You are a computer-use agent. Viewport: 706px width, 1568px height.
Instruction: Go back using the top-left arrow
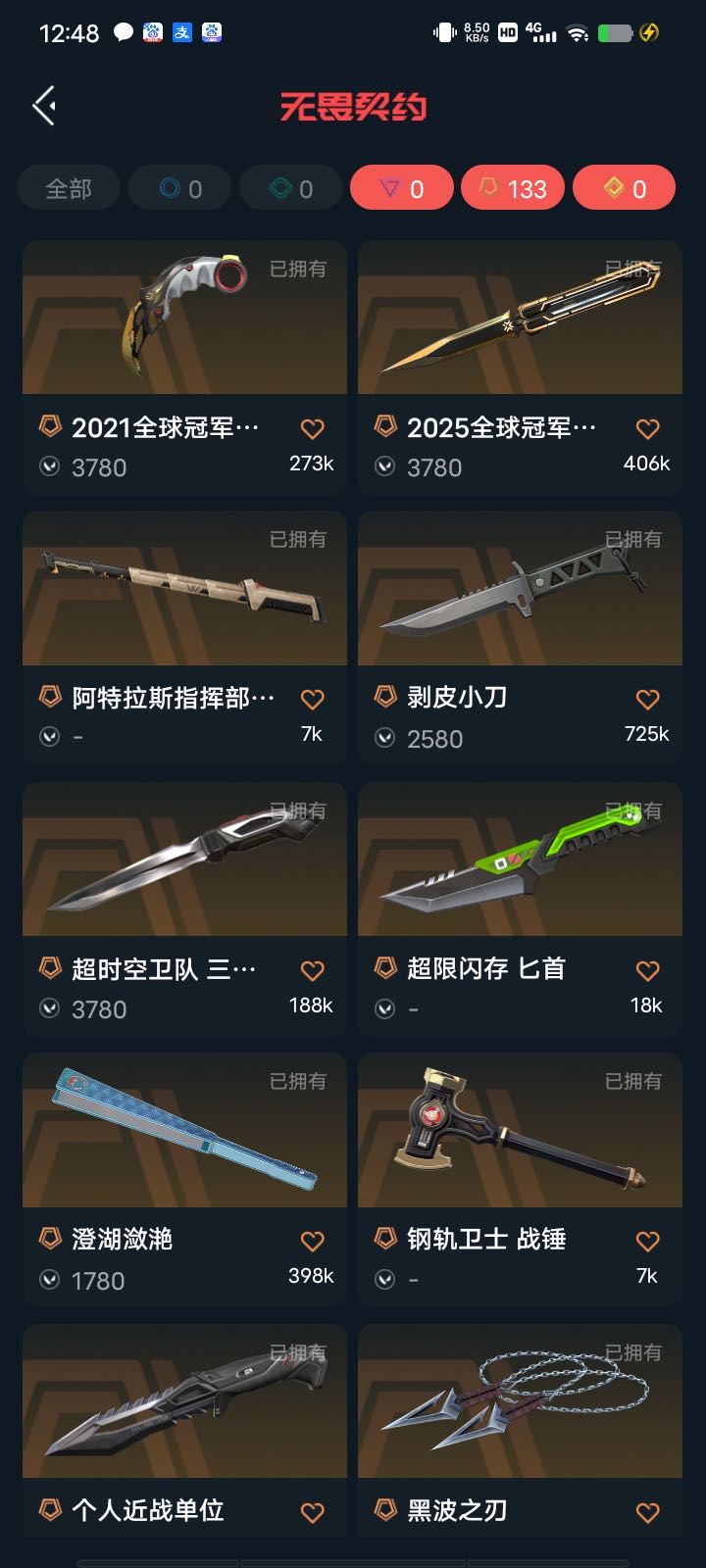pyautogui.click(x=45, y=106)
